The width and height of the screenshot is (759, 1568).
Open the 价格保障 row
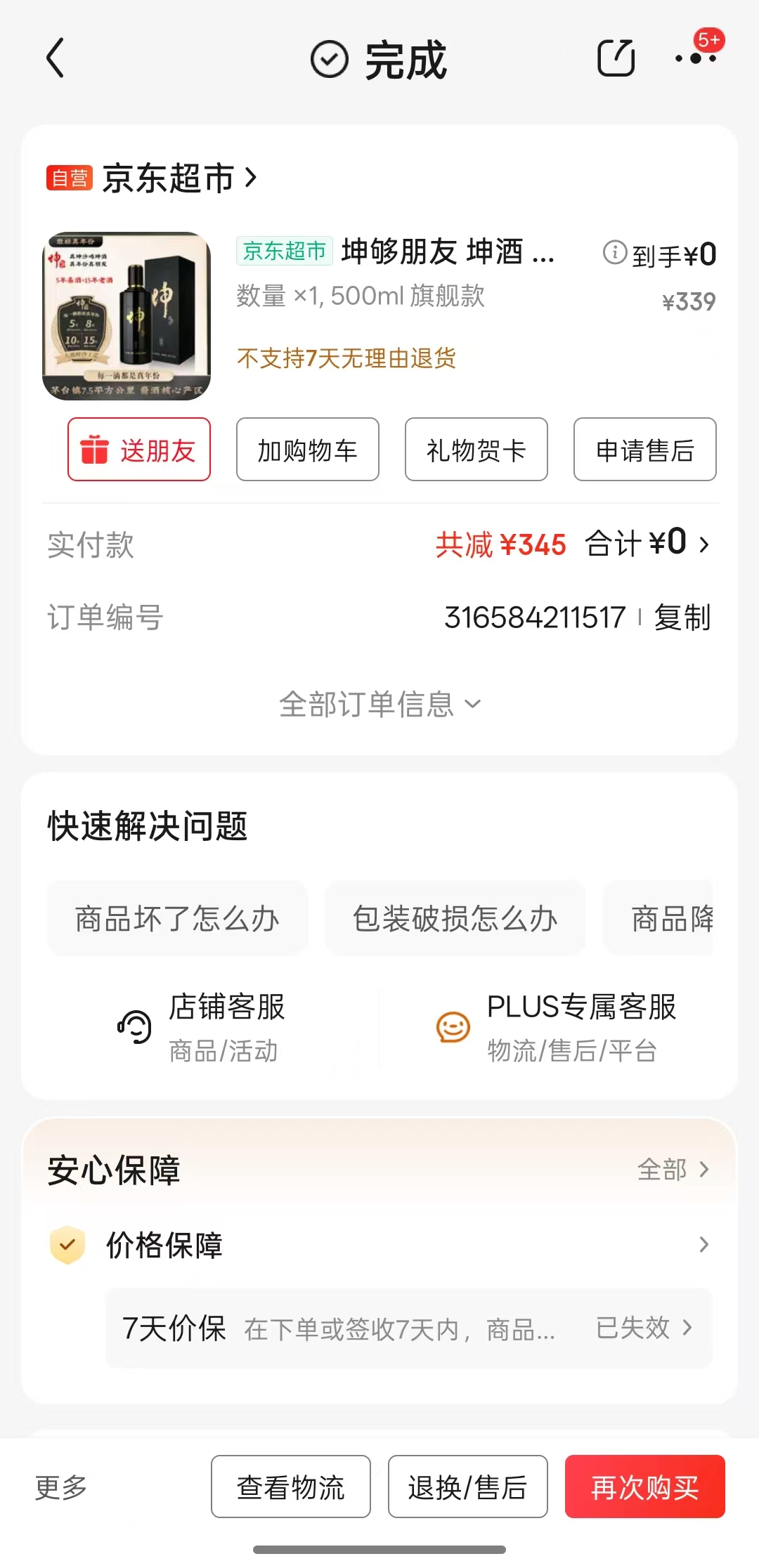pos(379,1245)
